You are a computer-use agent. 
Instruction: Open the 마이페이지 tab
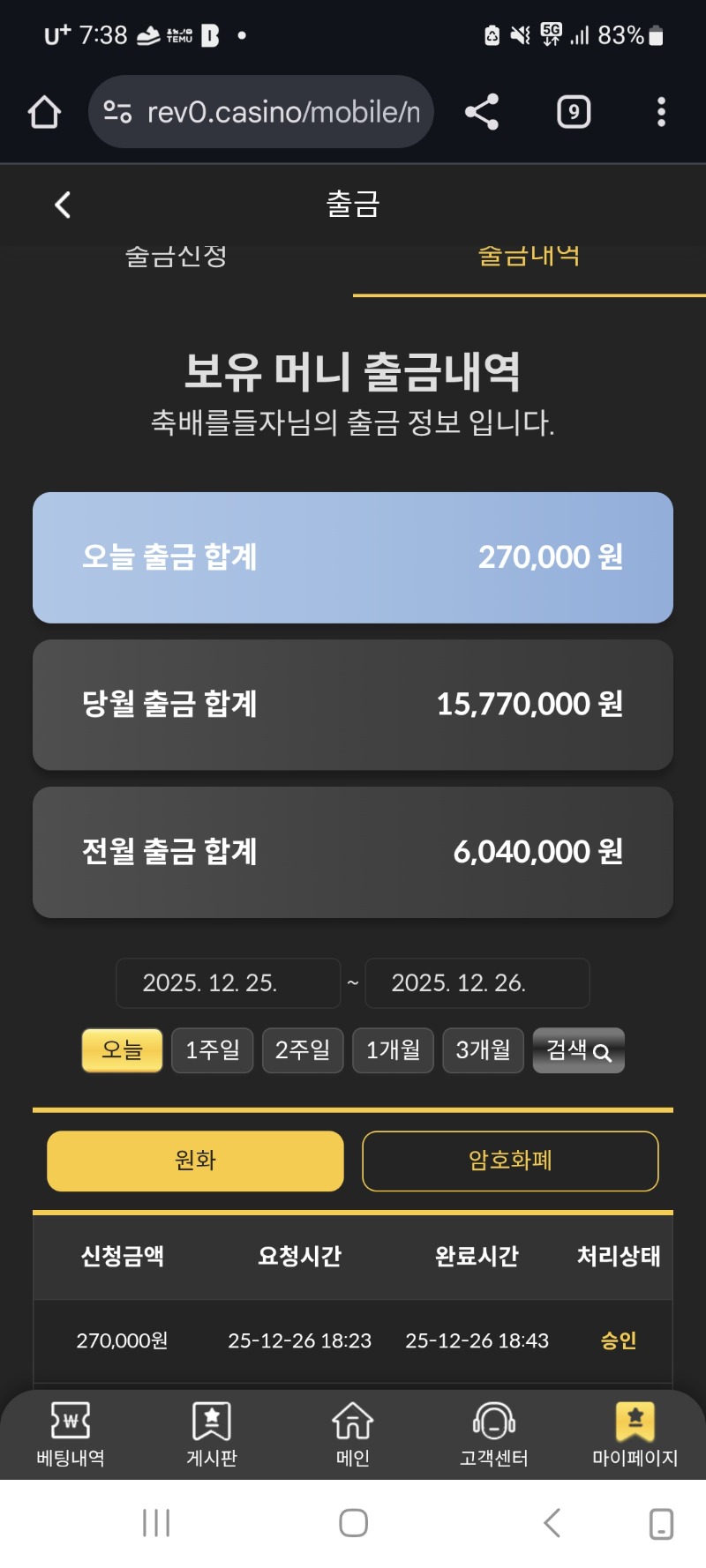coord(635,1434)
